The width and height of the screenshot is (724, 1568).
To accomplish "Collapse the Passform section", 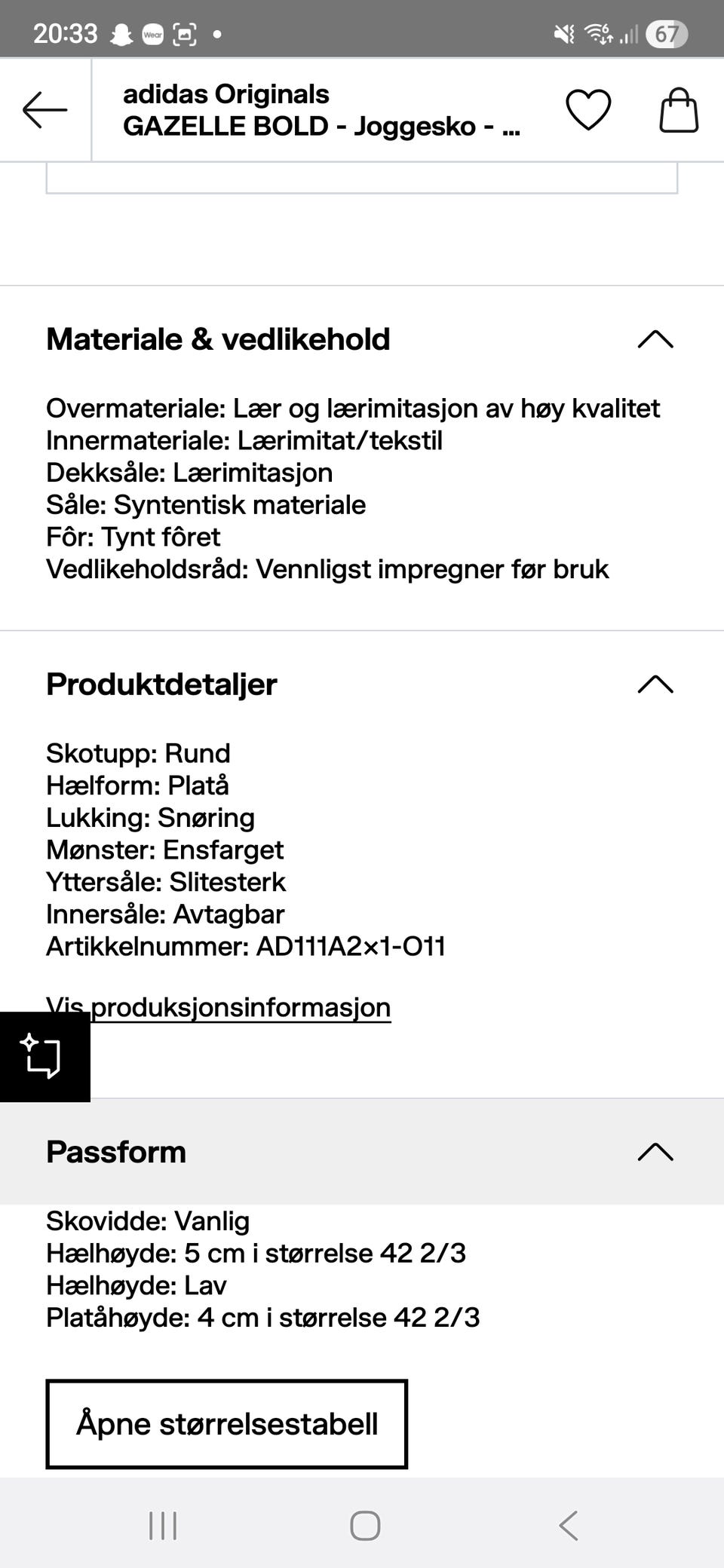I will [655, 1152].
